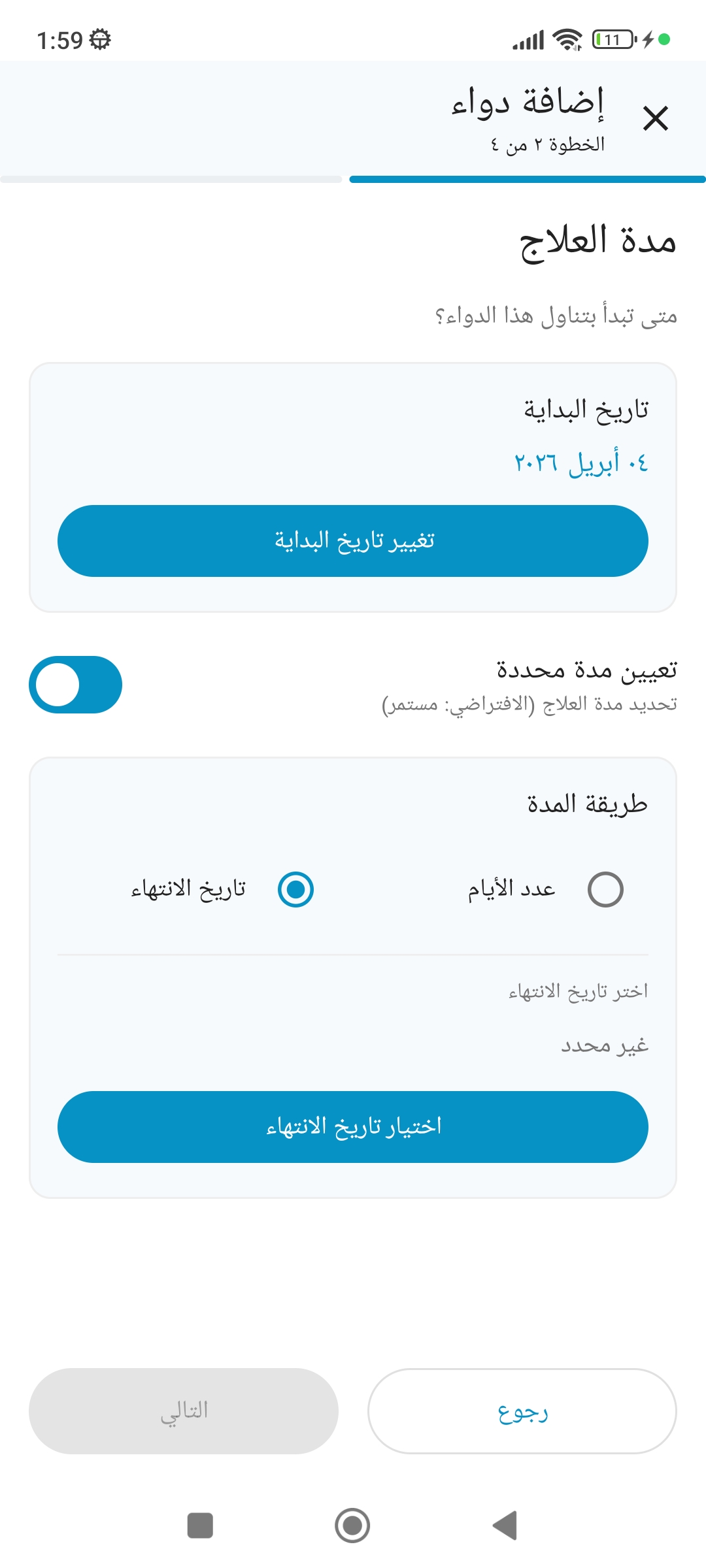Tap the step progress bar under the header
This screenshot has width=706, height=1568.
click(x=353, y=177)
